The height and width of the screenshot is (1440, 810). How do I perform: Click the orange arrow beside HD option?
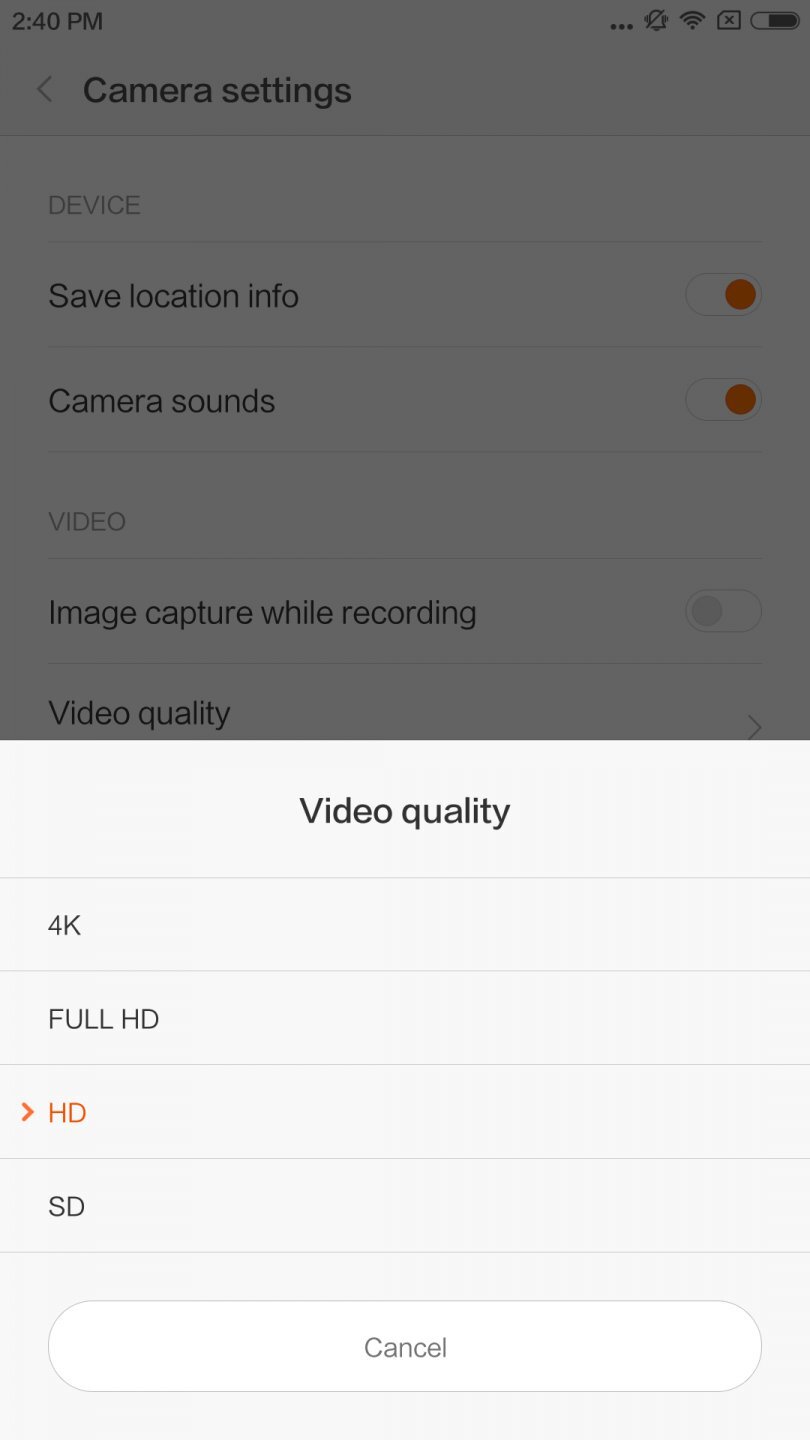click(25, 1111)
